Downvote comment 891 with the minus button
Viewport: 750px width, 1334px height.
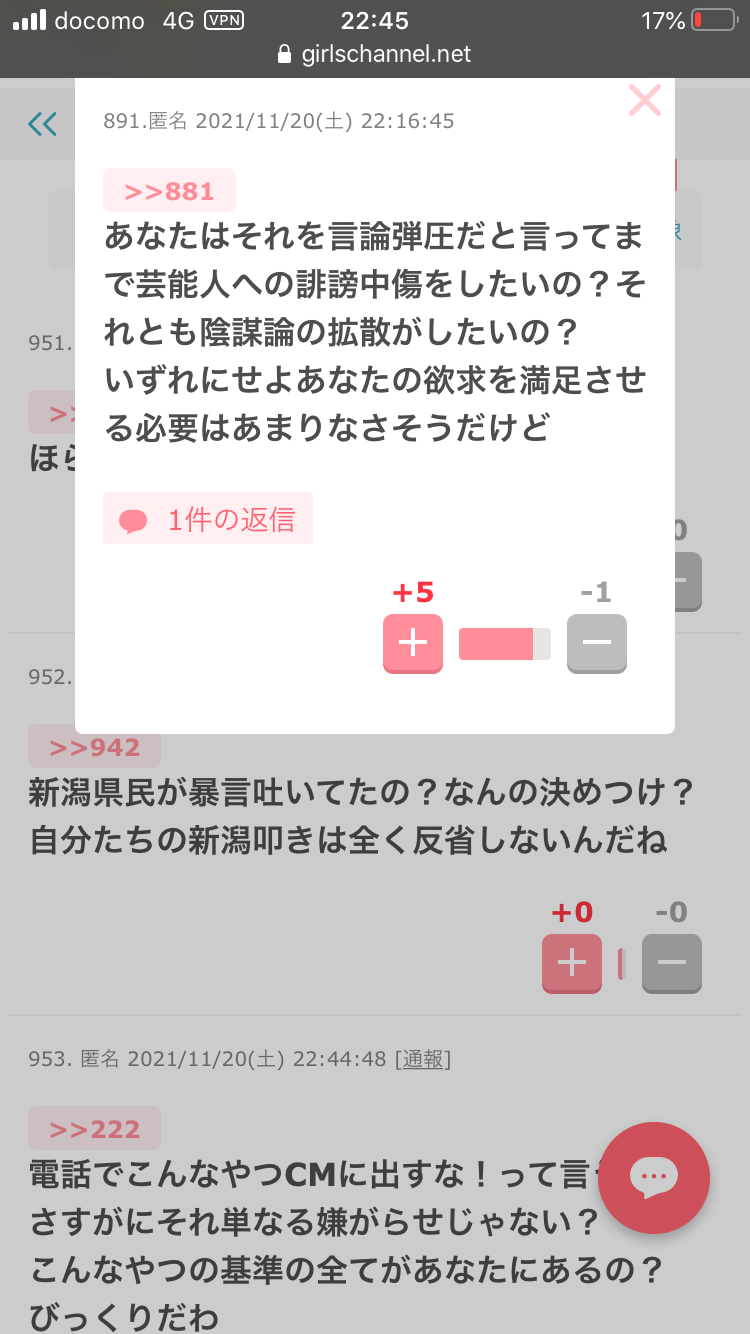pos(597,643)
